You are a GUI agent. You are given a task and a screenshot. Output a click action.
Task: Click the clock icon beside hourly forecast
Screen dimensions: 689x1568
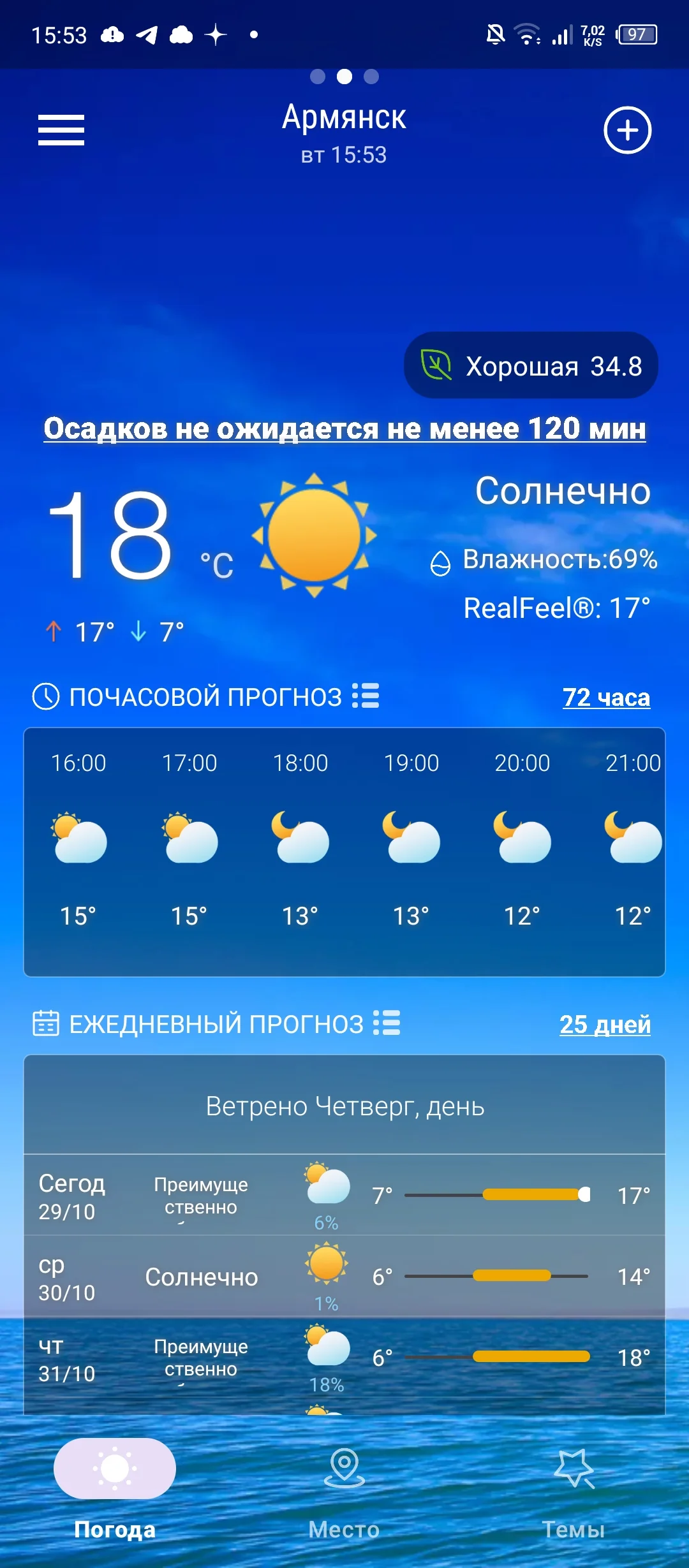coord(46,698)
